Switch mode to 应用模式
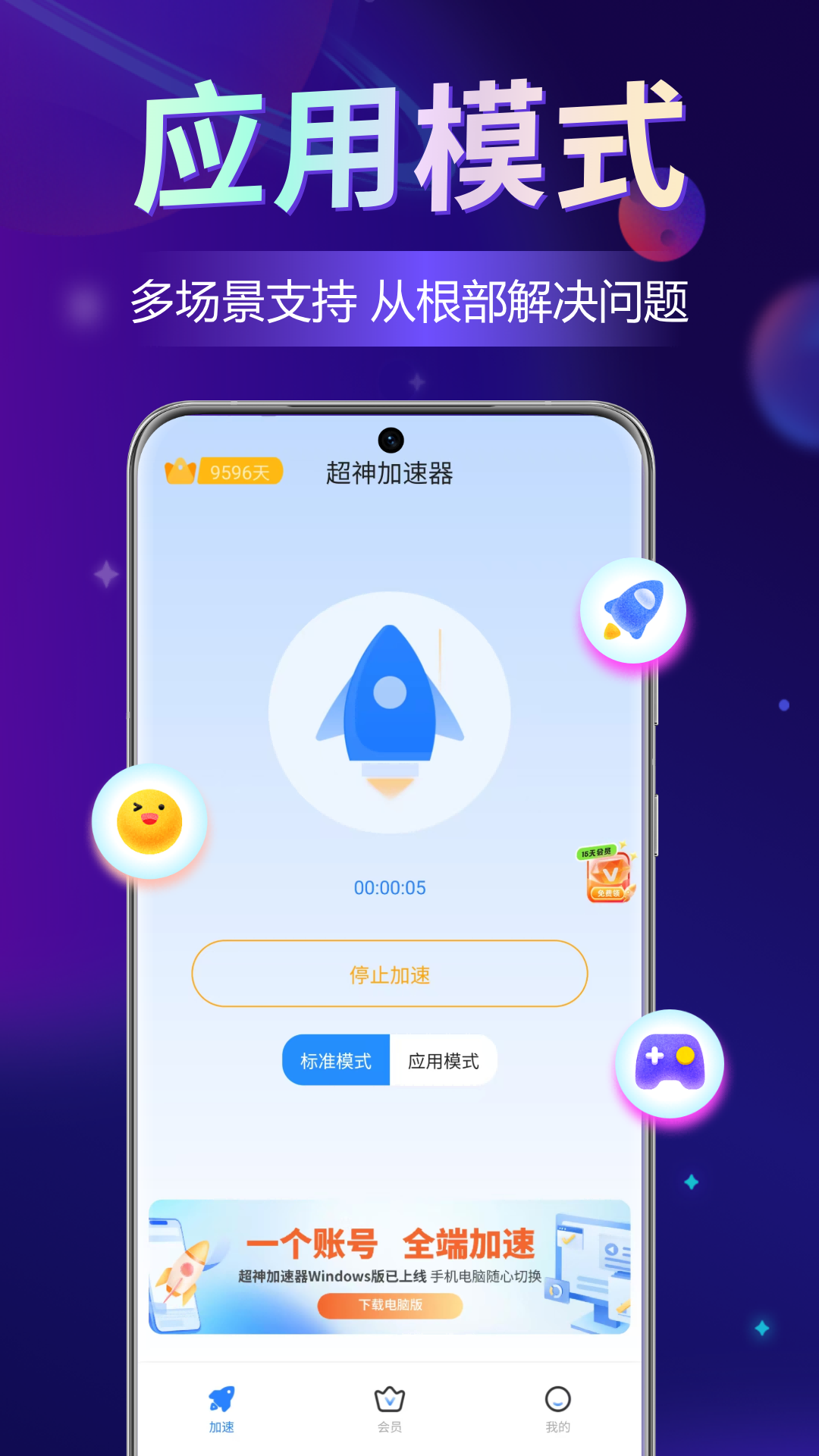The width and height of the screenshot is (819, 1456). 444,1060
